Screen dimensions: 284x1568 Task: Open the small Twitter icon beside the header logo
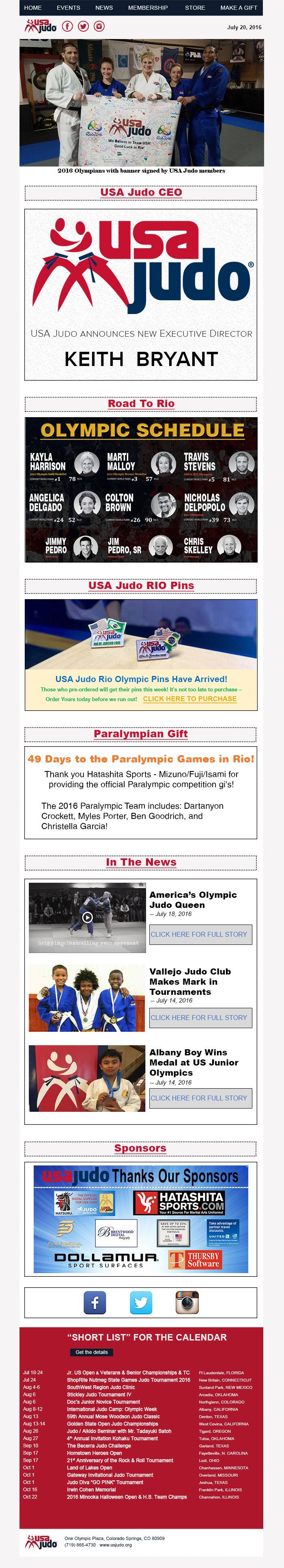[83, 26]
